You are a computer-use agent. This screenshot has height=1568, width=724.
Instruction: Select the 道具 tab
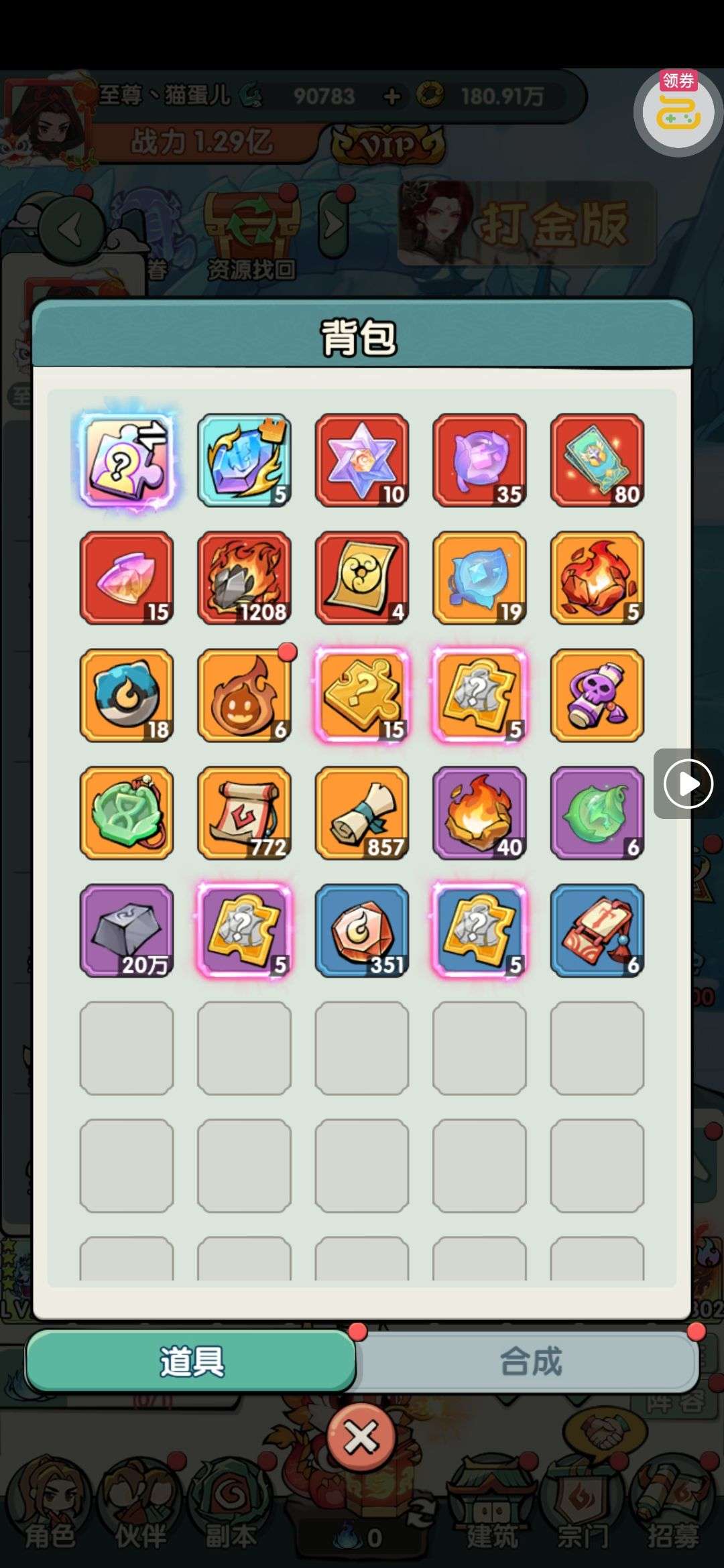pyautogui.click(x=191, y=1362)
